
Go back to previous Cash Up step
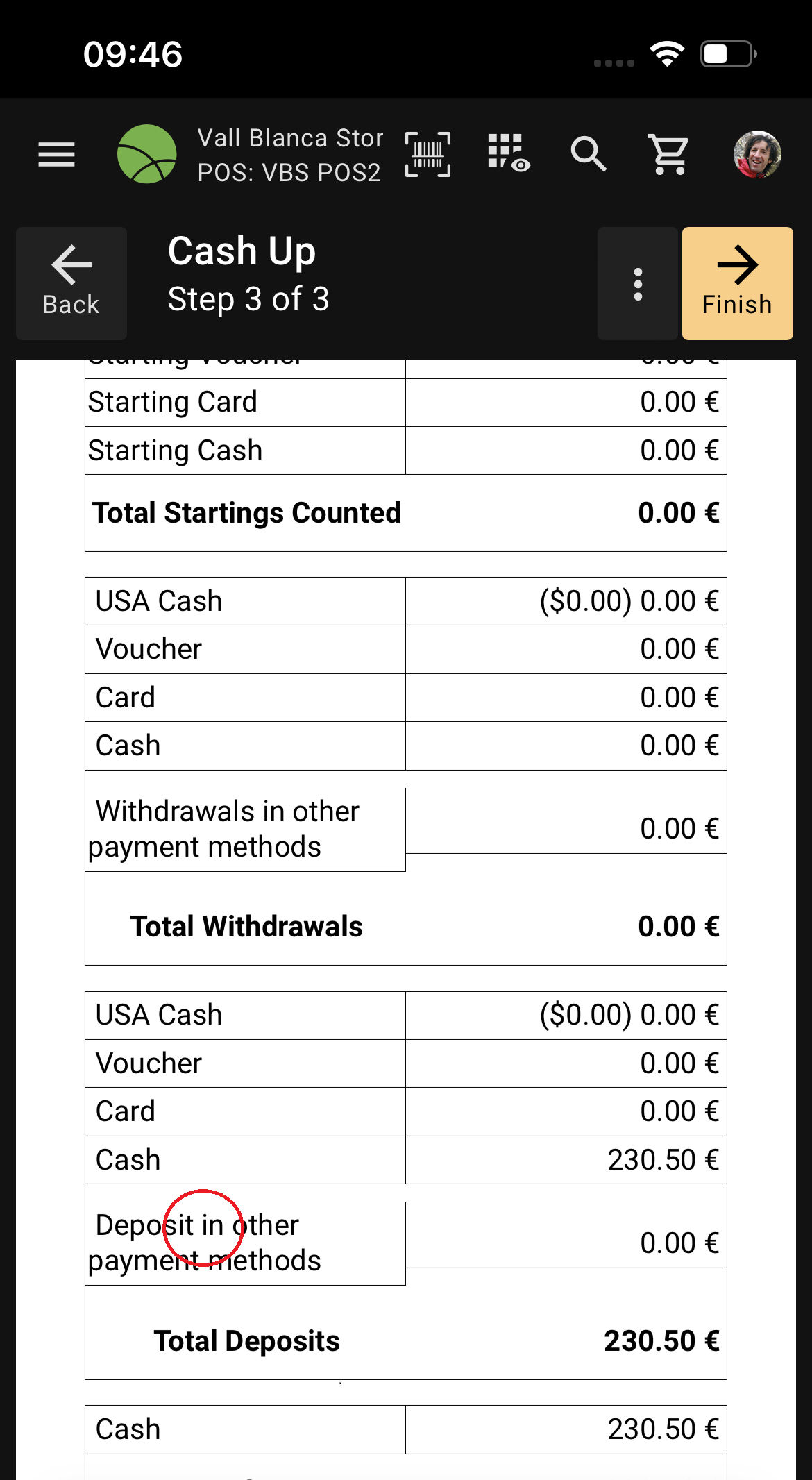(71, 283)
